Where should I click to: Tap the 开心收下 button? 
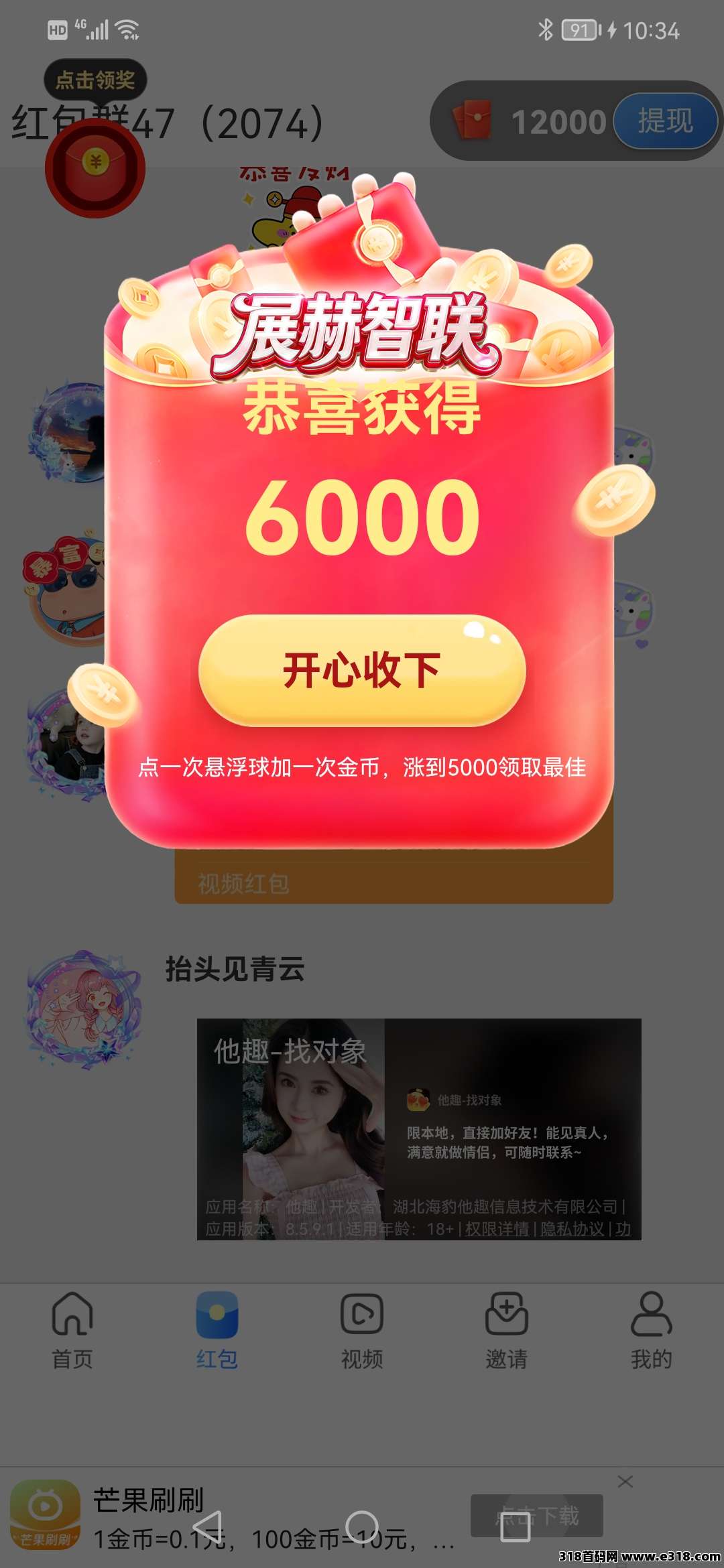click(x=362, y=670)
